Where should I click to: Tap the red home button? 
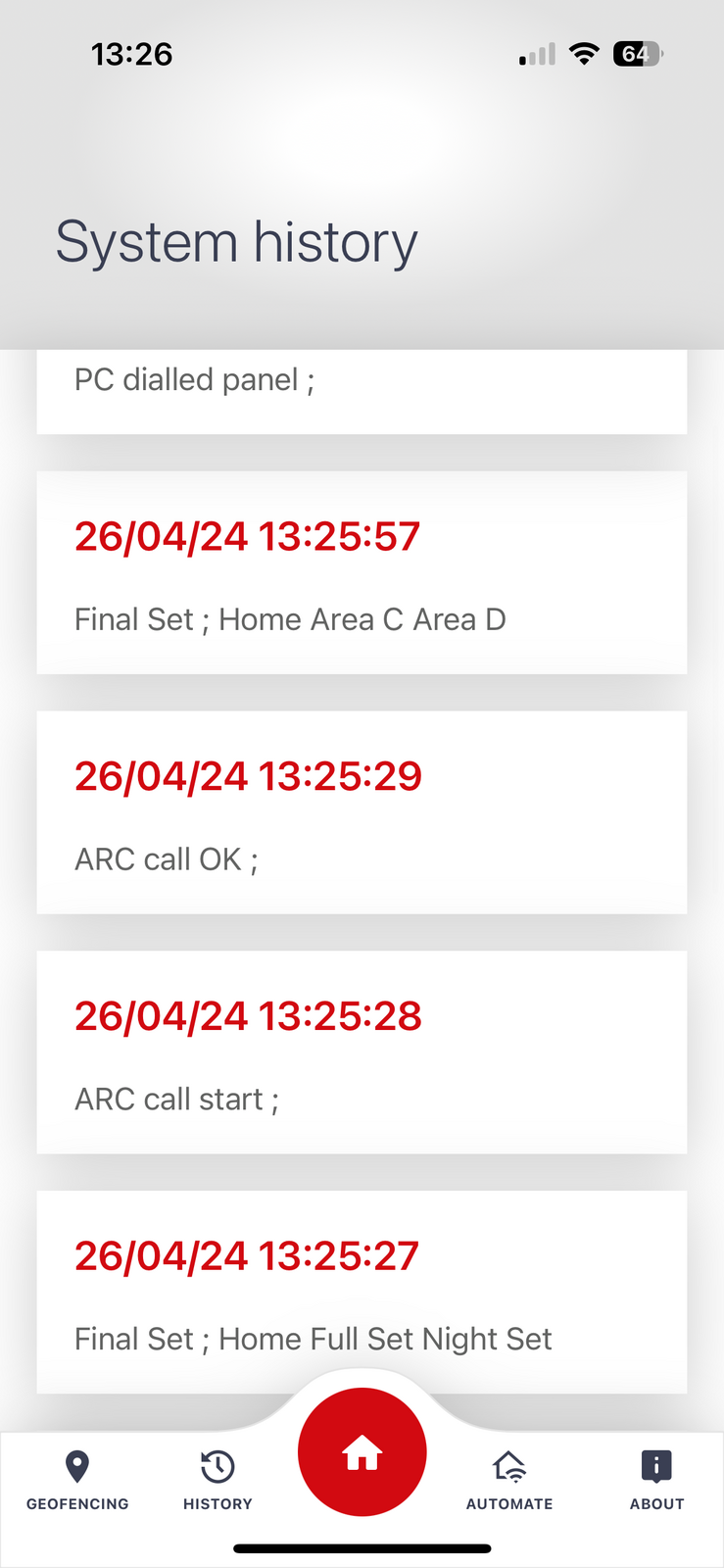click(362, 1452)
